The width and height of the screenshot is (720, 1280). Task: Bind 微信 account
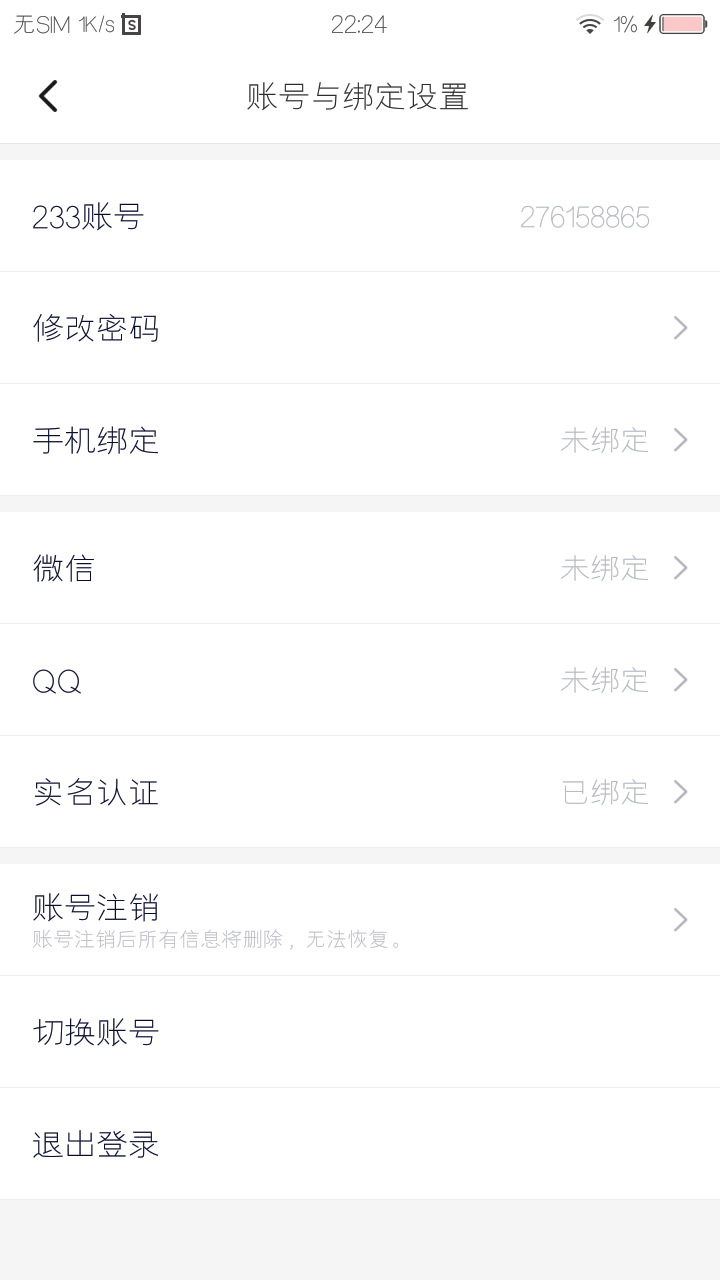[360, 568]
